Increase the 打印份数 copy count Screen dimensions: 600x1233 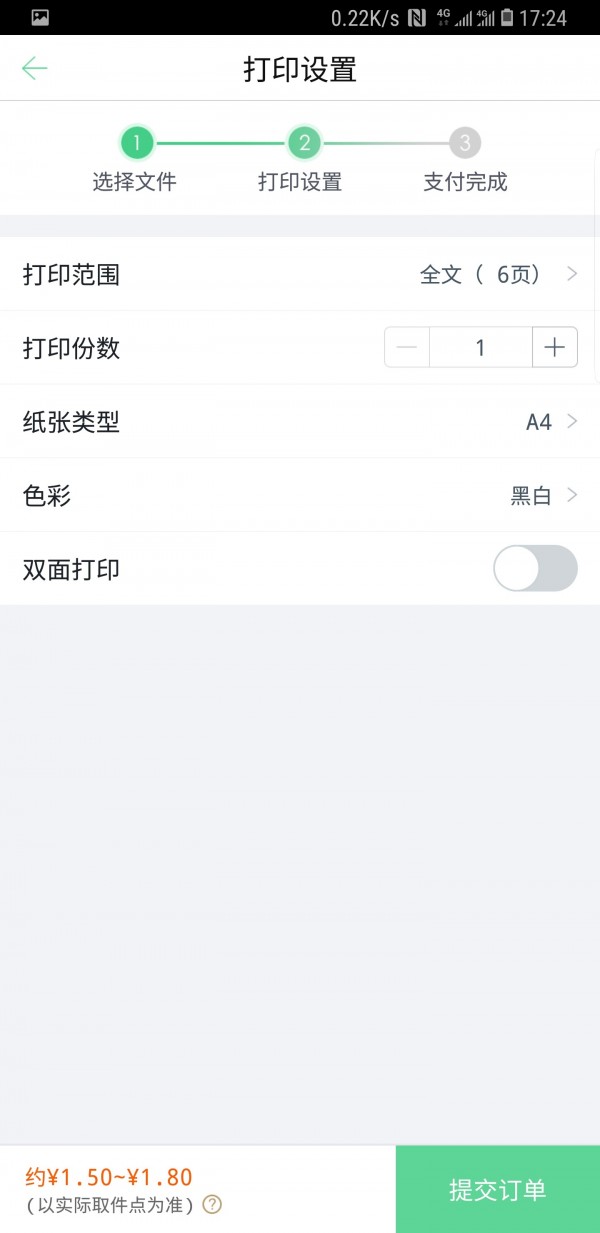coord(555,348)
